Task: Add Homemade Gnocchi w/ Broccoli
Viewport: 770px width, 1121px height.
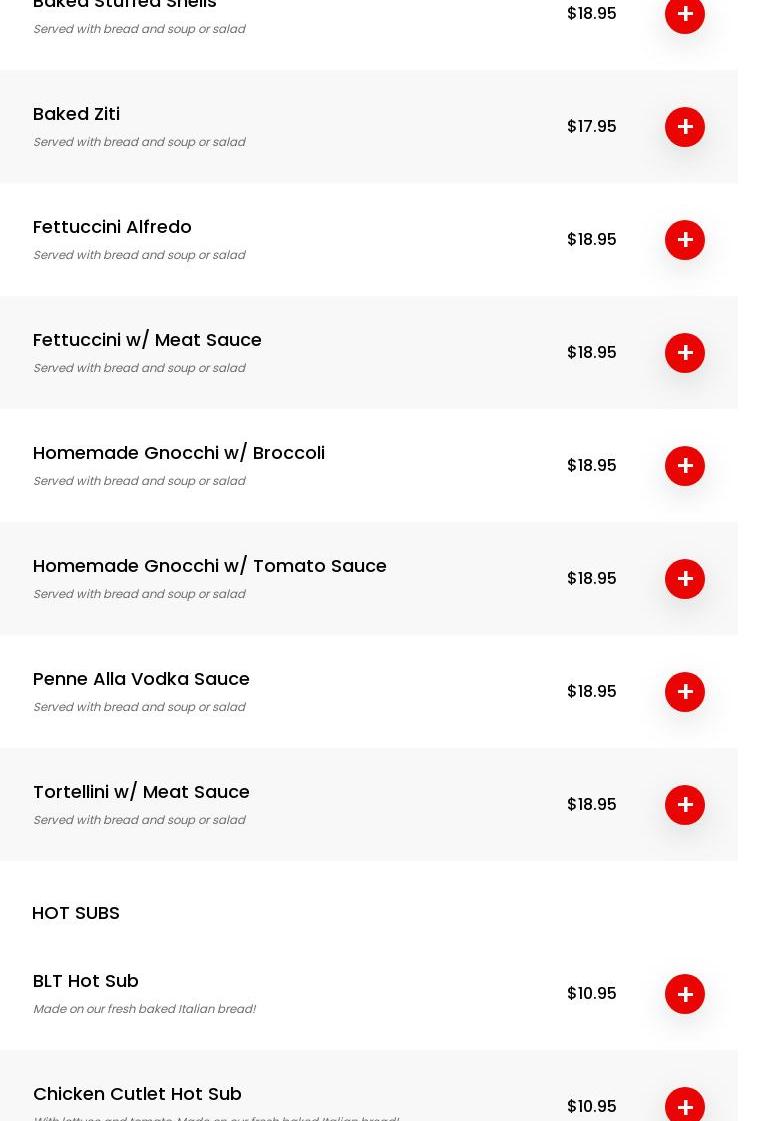Action: (x=685, y=466)
